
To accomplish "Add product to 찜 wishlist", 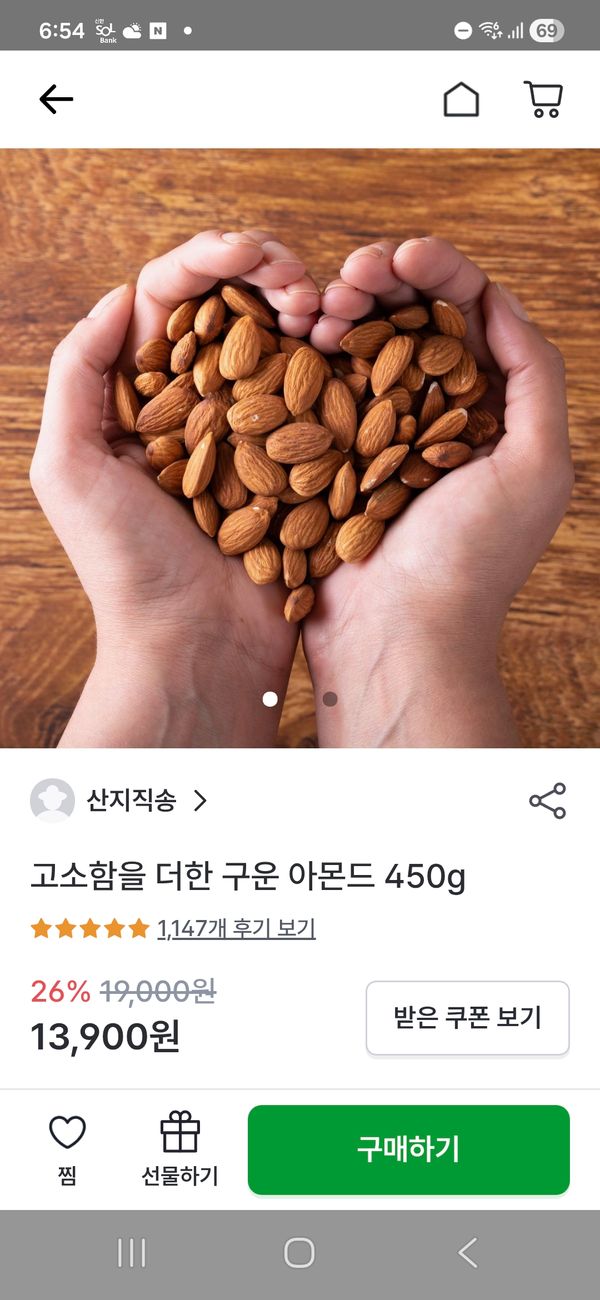I will 67,1150.
